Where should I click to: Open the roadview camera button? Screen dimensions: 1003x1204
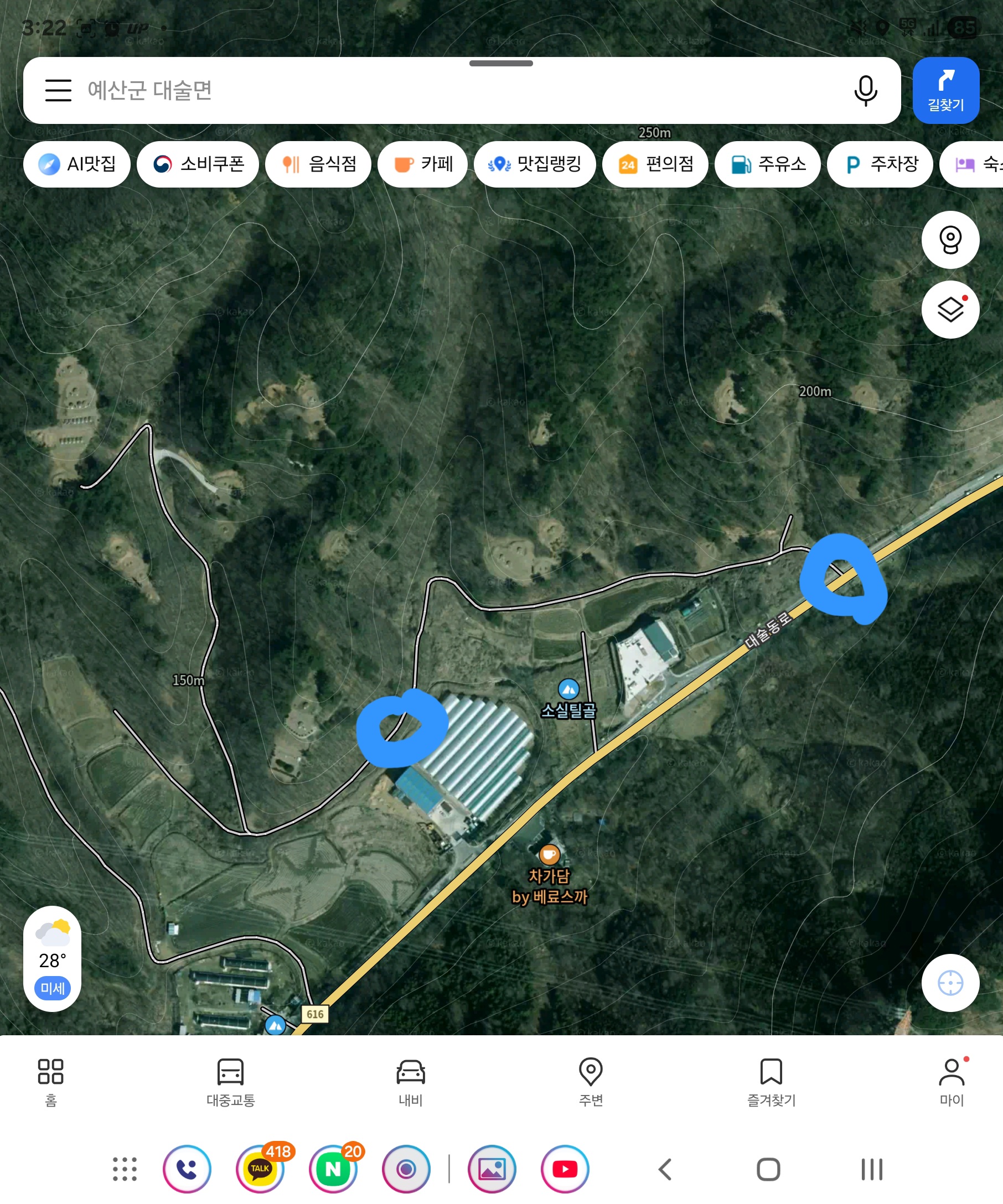(950, 240)
